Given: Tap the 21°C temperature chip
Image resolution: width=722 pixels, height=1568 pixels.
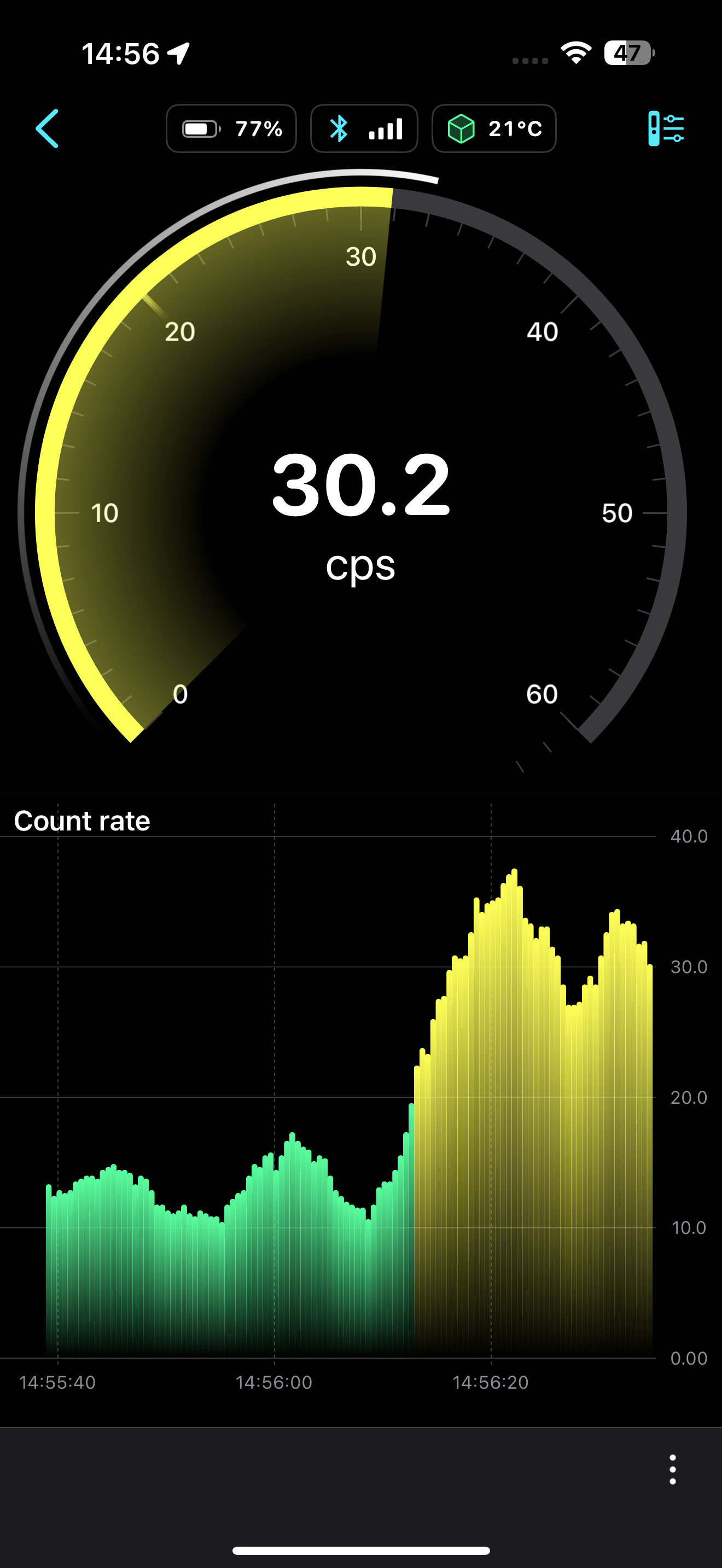Looking at the screenshot, I should click(x=494, y=128).
